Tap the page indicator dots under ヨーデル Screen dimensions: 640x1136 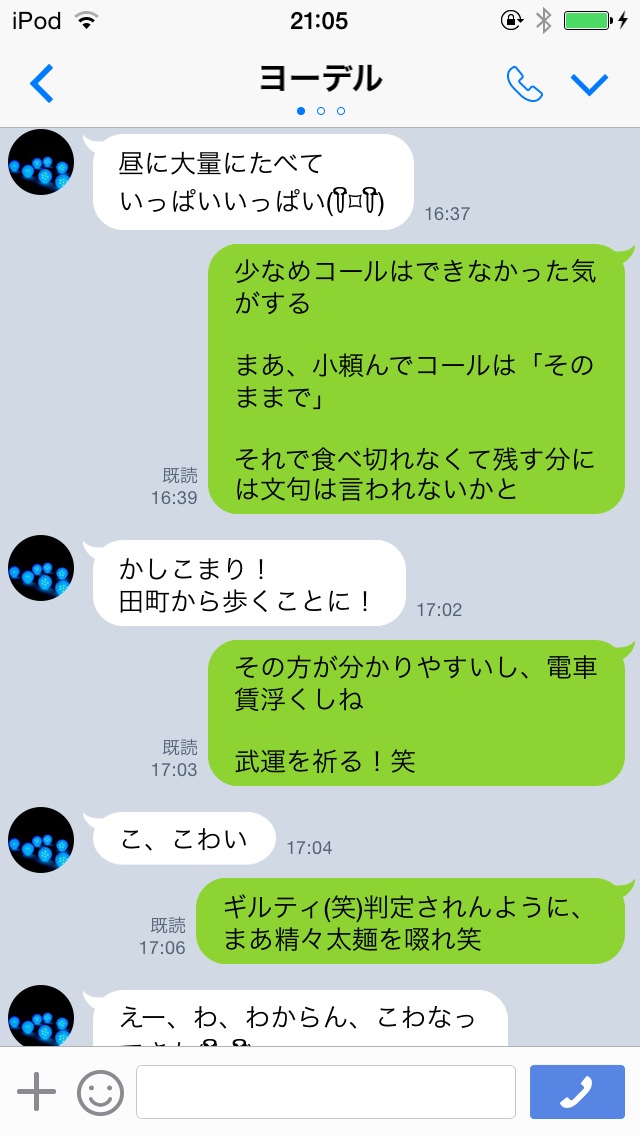[x=320, y=111]
